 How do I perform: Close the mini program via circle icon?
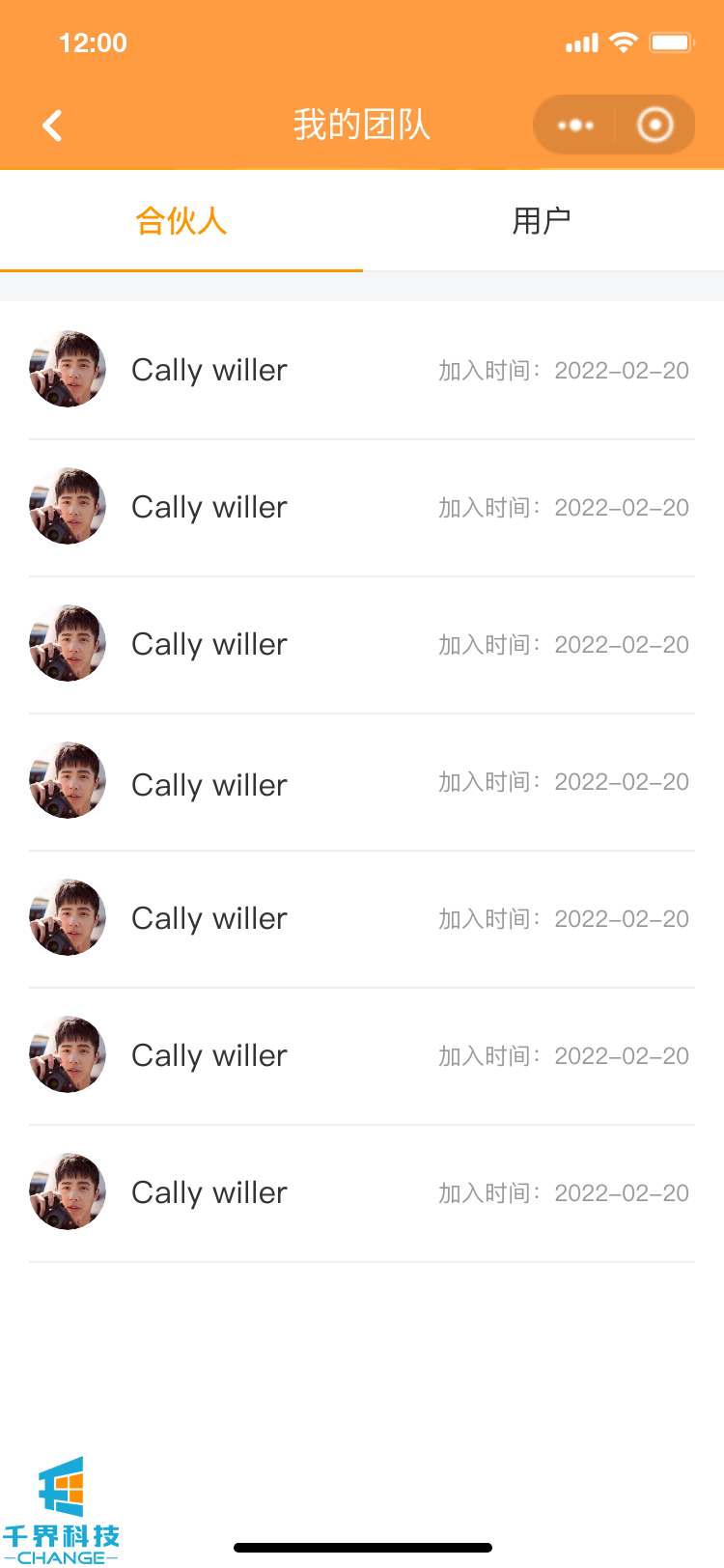point(655,126)
